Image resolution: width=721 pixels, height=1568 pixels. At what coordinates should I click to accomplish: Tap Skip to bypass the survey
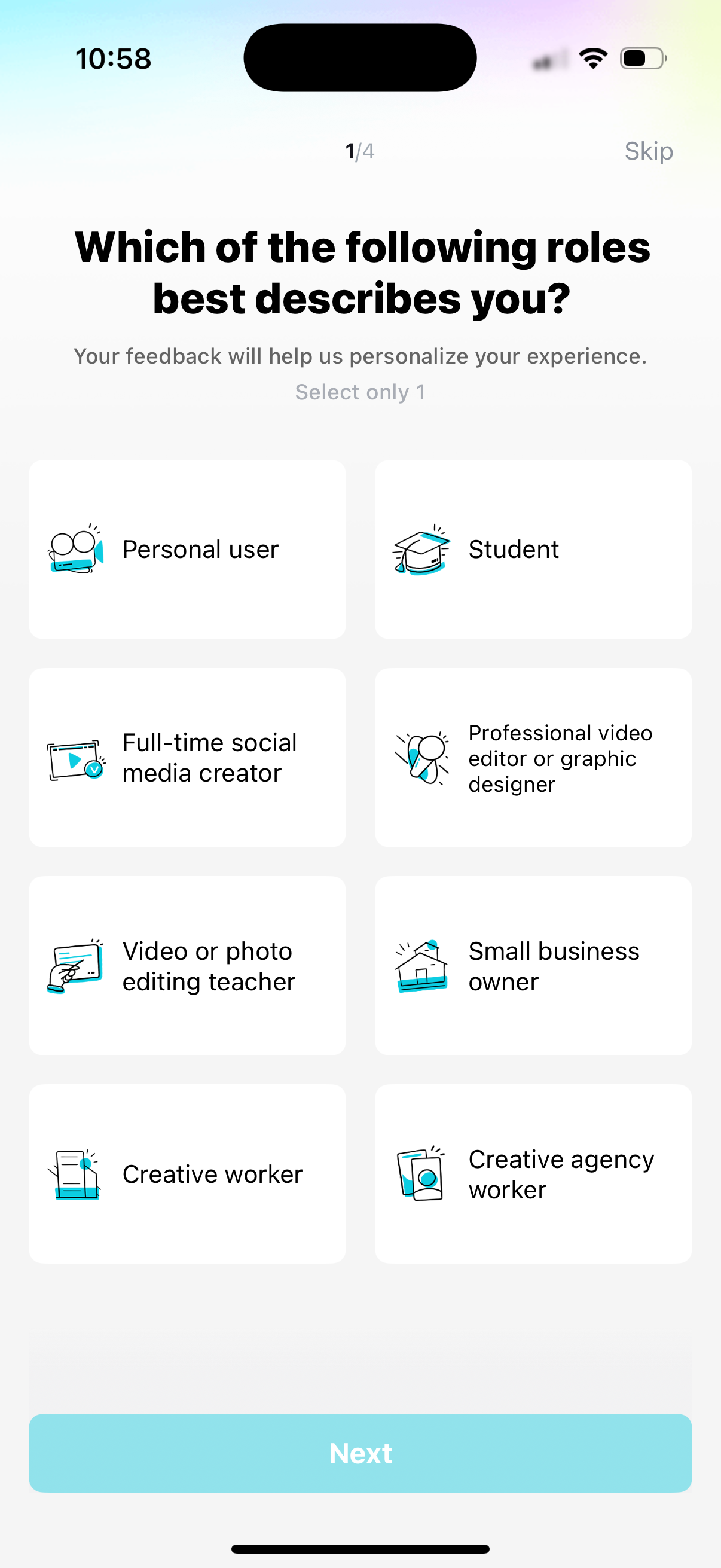pos(648,151)
